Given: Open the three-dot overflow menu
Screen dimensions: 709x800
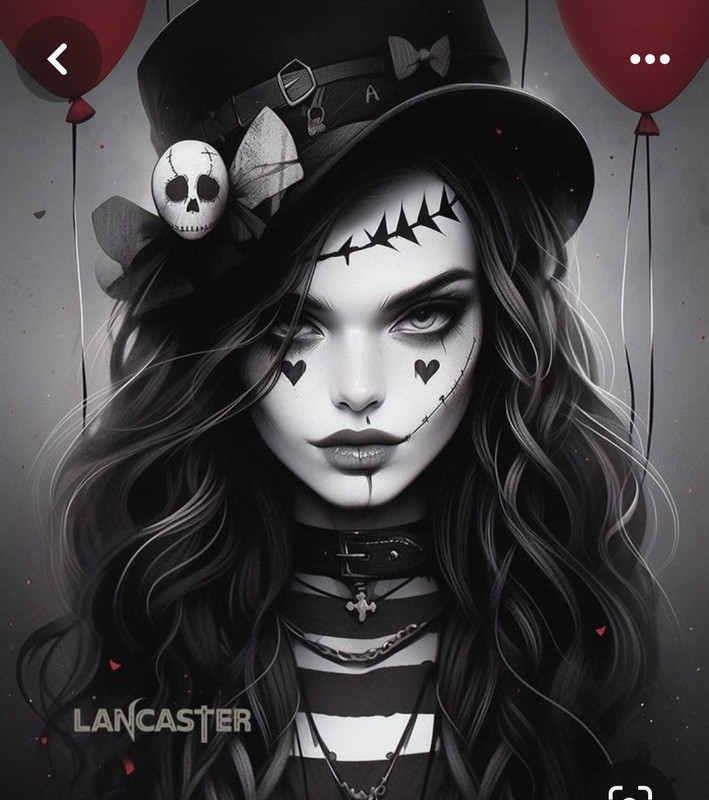Looking at the screenshot, I should coord(649,59).
